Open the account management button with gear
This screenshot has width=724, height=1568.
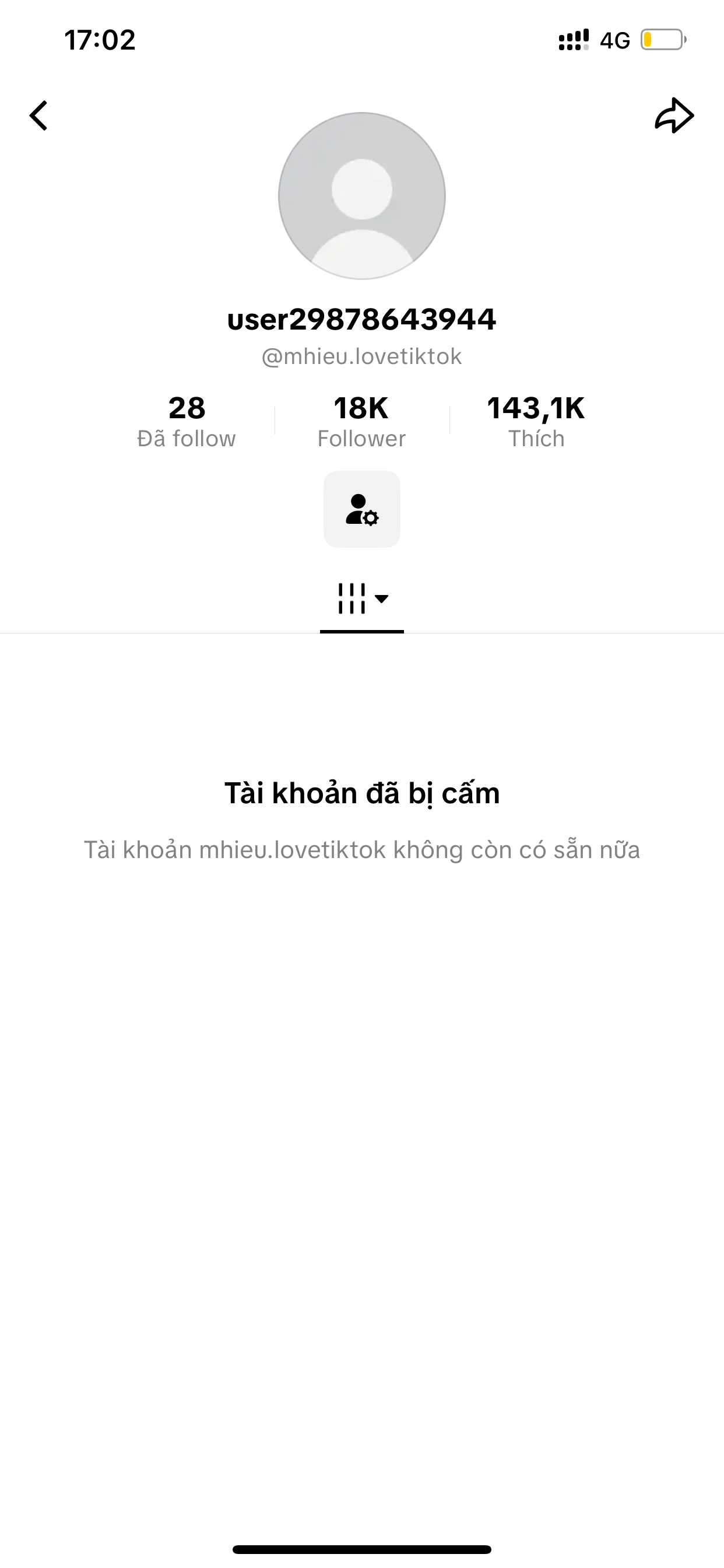(x=362, y=509)
